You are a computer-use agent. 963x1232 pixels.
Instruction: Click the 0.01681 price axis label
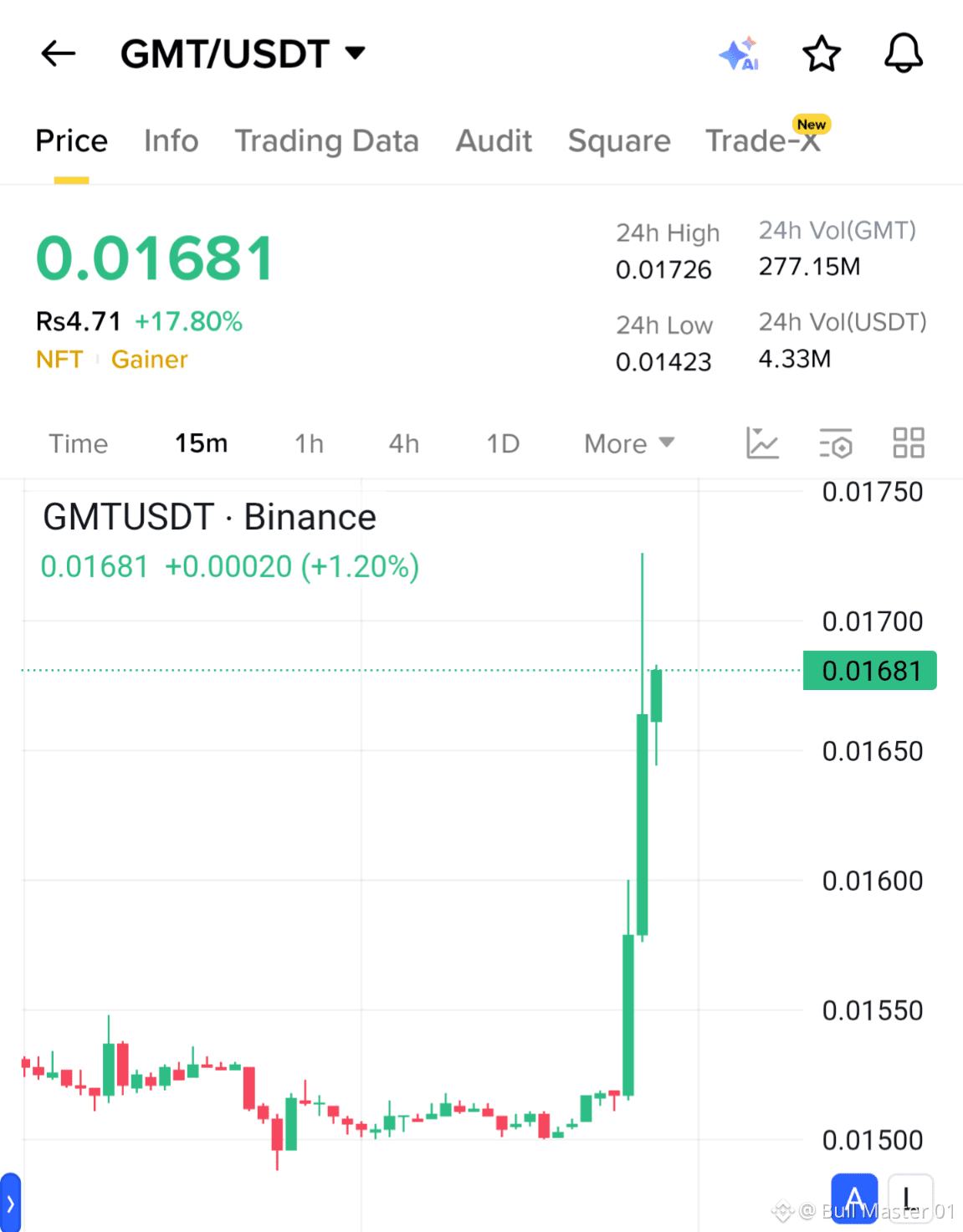point(868,670)
